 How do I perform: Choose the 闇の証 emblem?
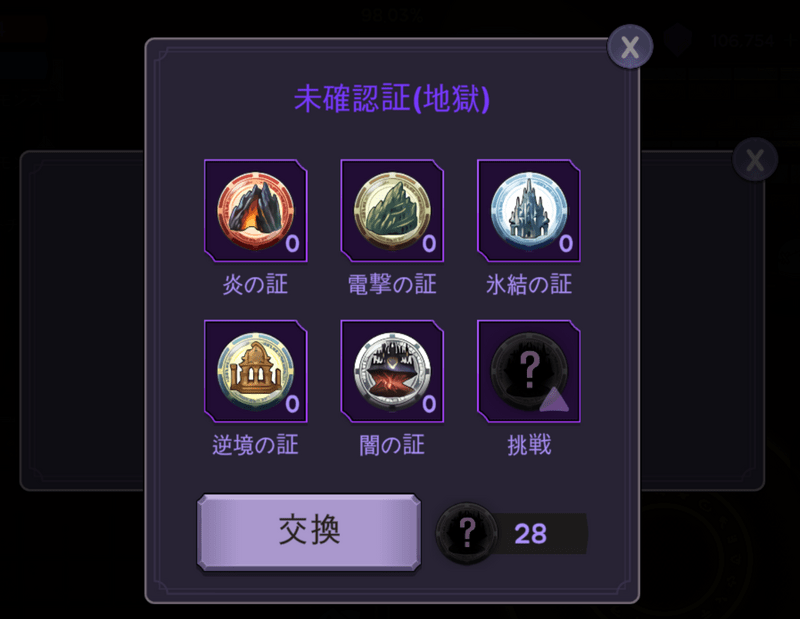[392, 371]
